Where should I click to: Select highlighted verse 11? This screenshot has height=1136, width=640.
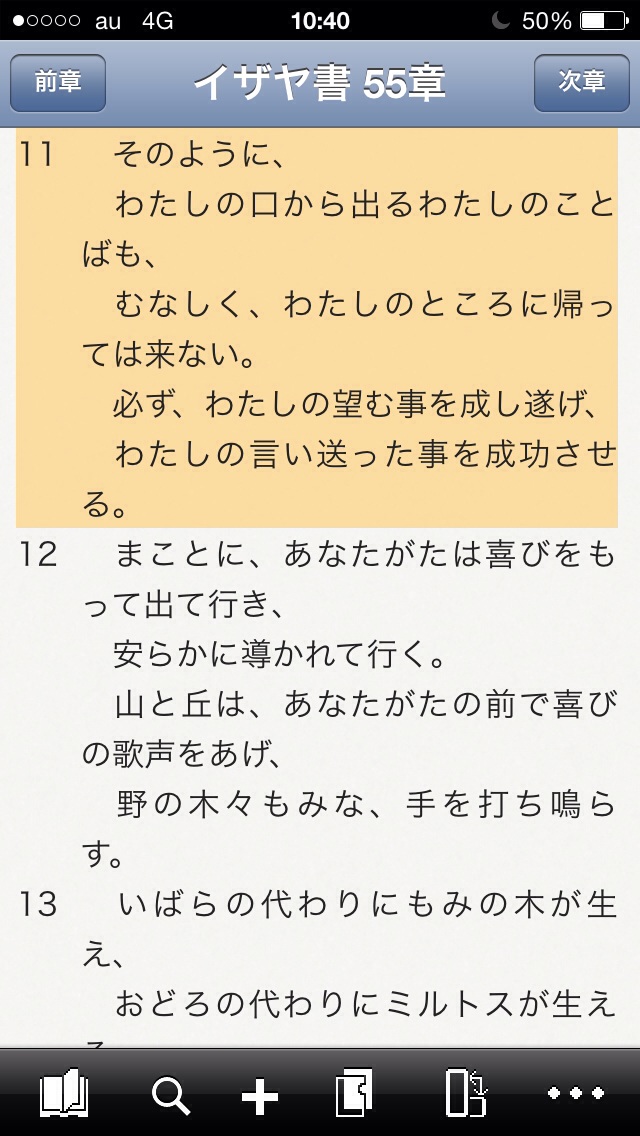coord(330,330)
